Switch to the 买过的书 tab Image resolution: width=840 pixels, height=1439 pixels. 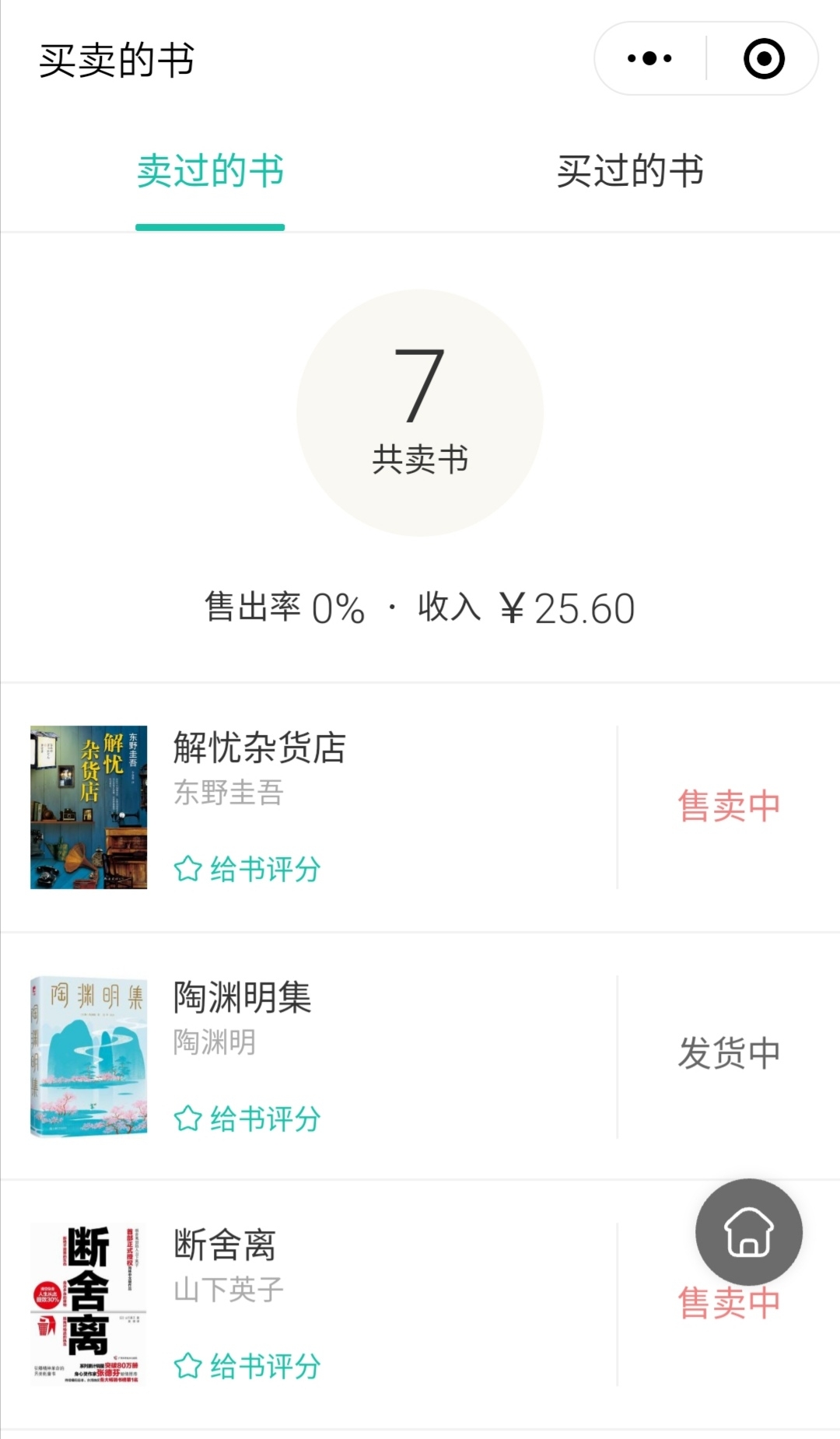tap(630, 171)
